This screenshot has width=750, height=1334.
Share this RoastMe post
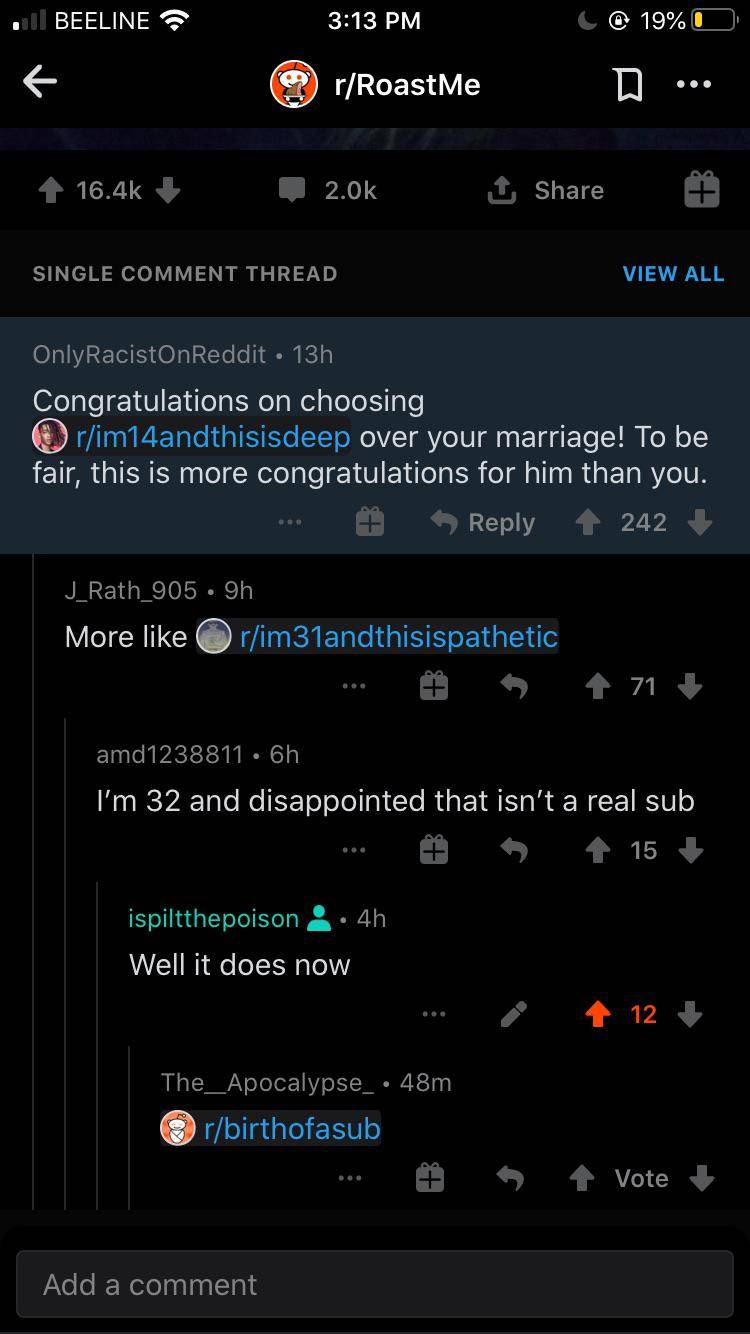click(546, 190)
